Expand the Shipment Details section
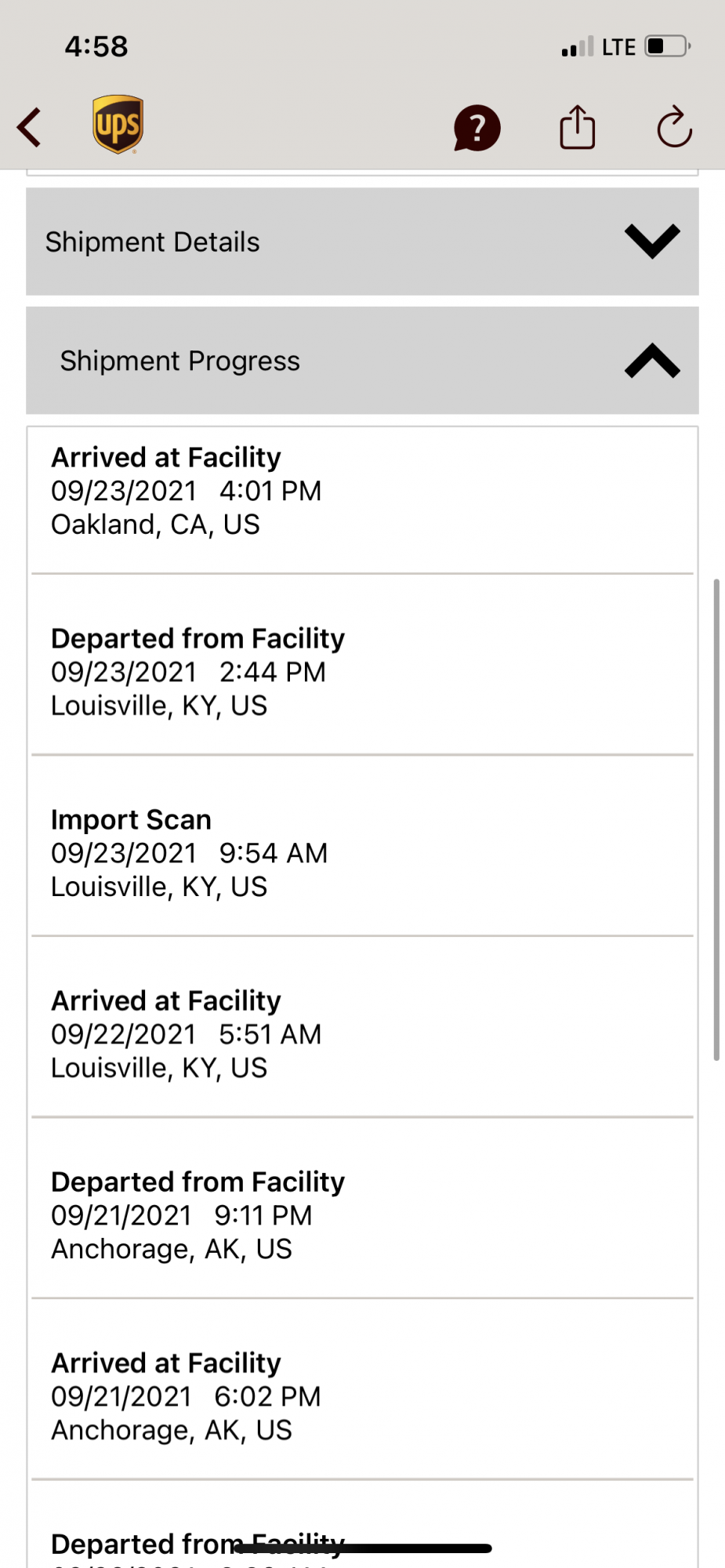Screen dimensions: 725x1568 (651, 241)
